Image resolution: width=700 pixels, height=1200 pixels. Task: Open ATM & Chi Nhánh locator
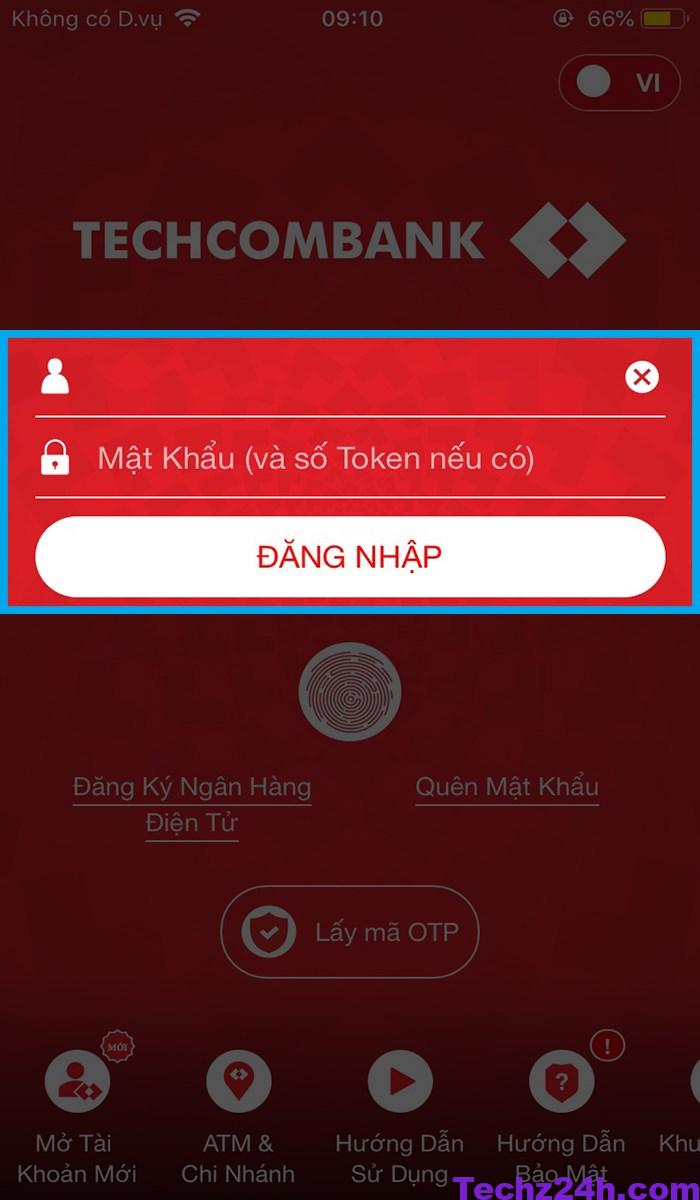[238, 1082]
